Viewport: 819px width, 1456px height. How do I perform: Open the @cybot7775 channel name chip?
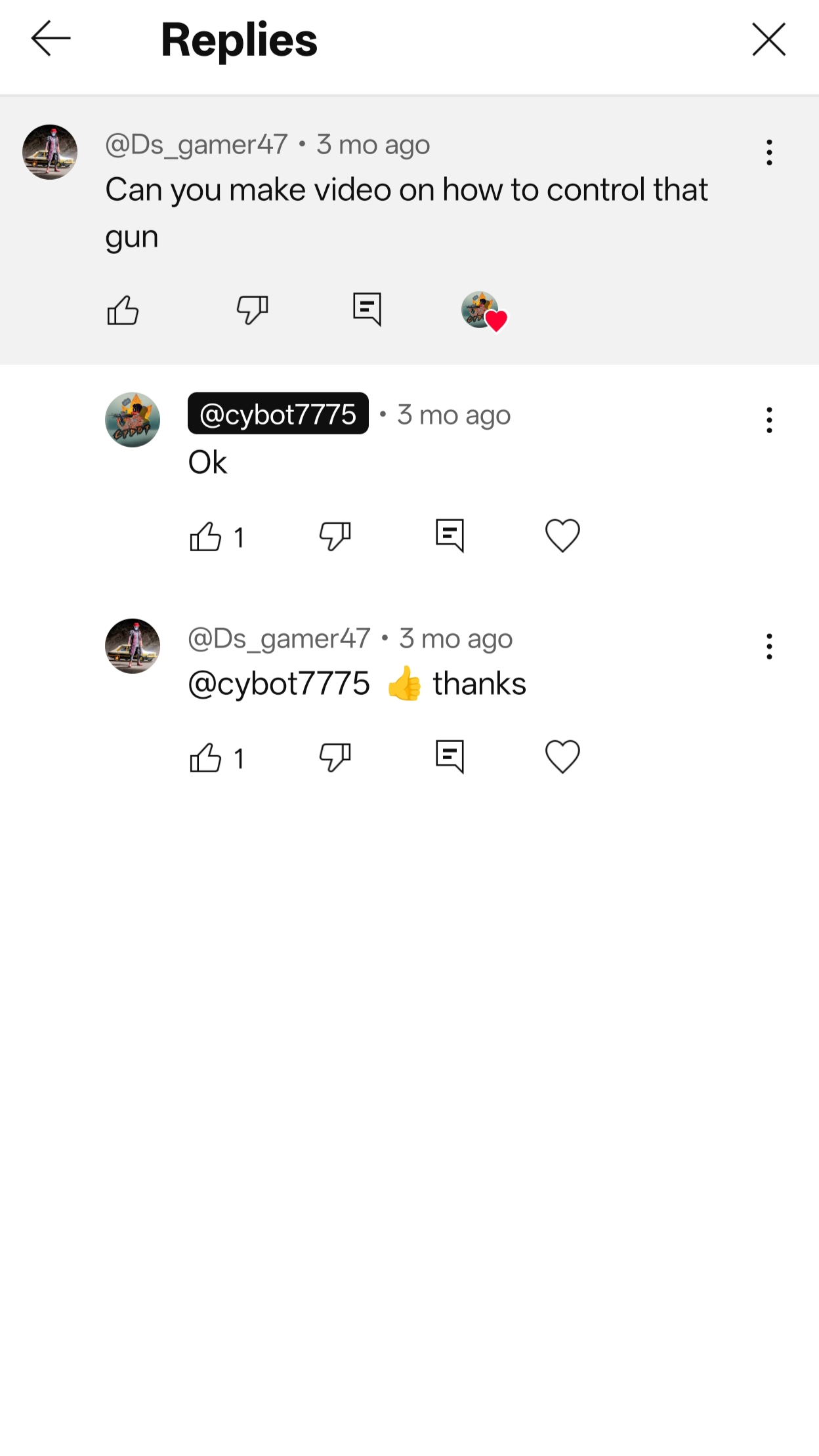(278, 413)
